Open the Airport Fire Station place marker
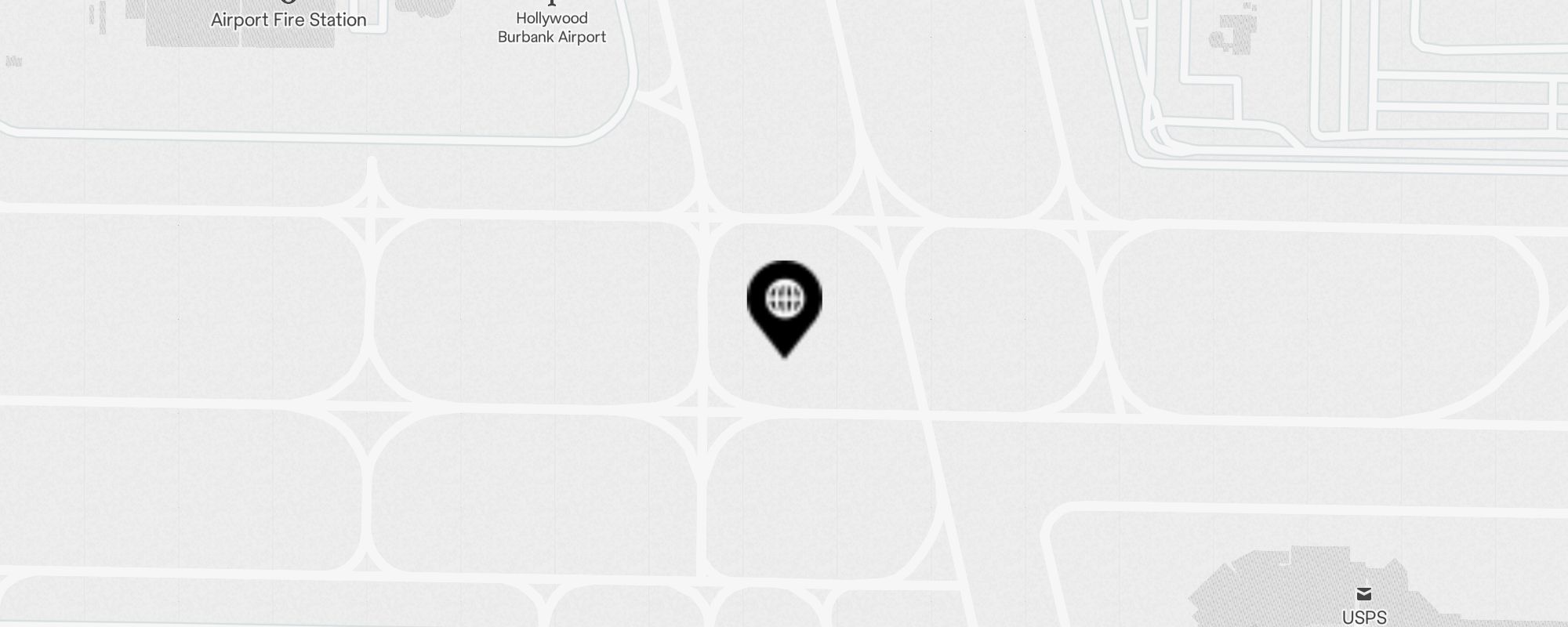 tap(289, 19)
